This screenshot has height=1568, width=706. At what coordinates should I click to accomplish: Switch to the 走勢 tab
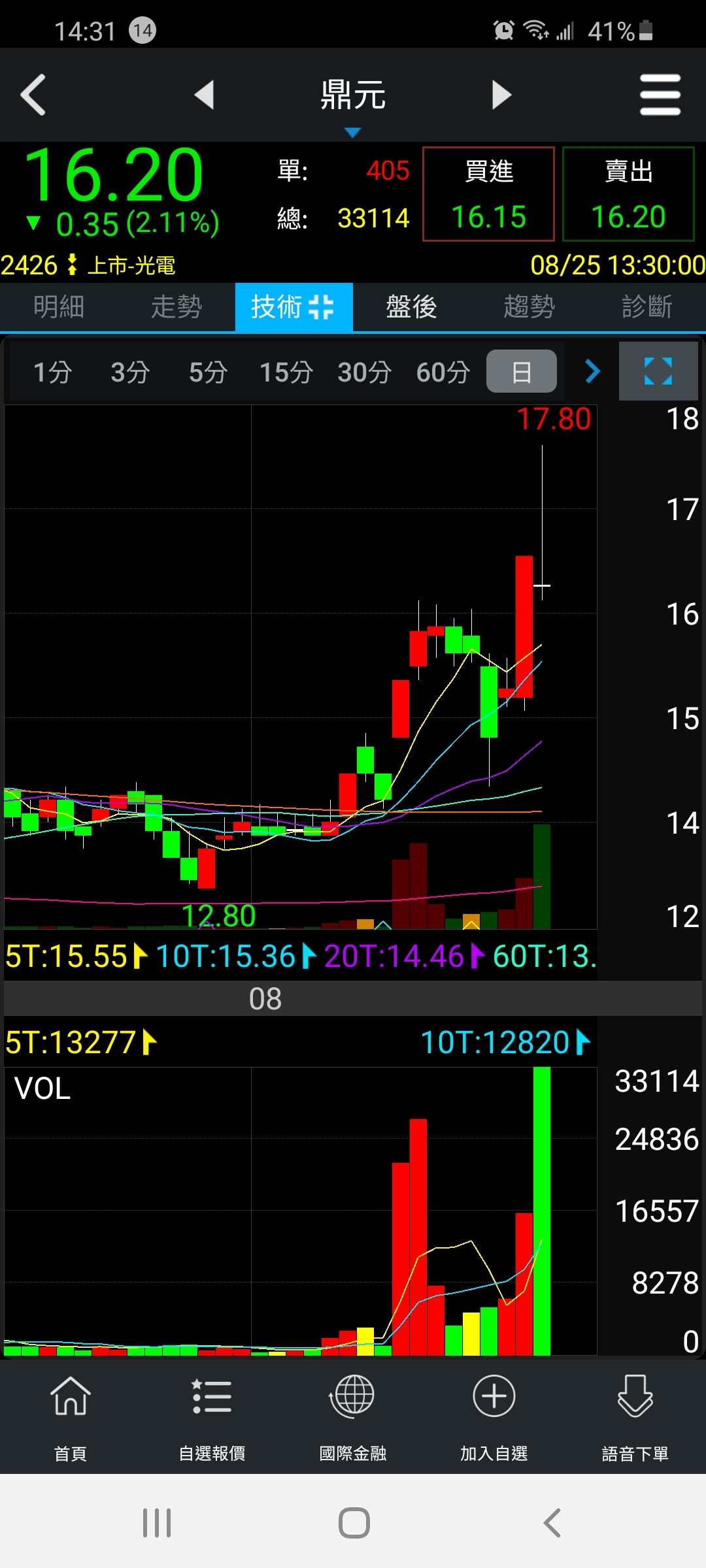[x=176, y=306]
